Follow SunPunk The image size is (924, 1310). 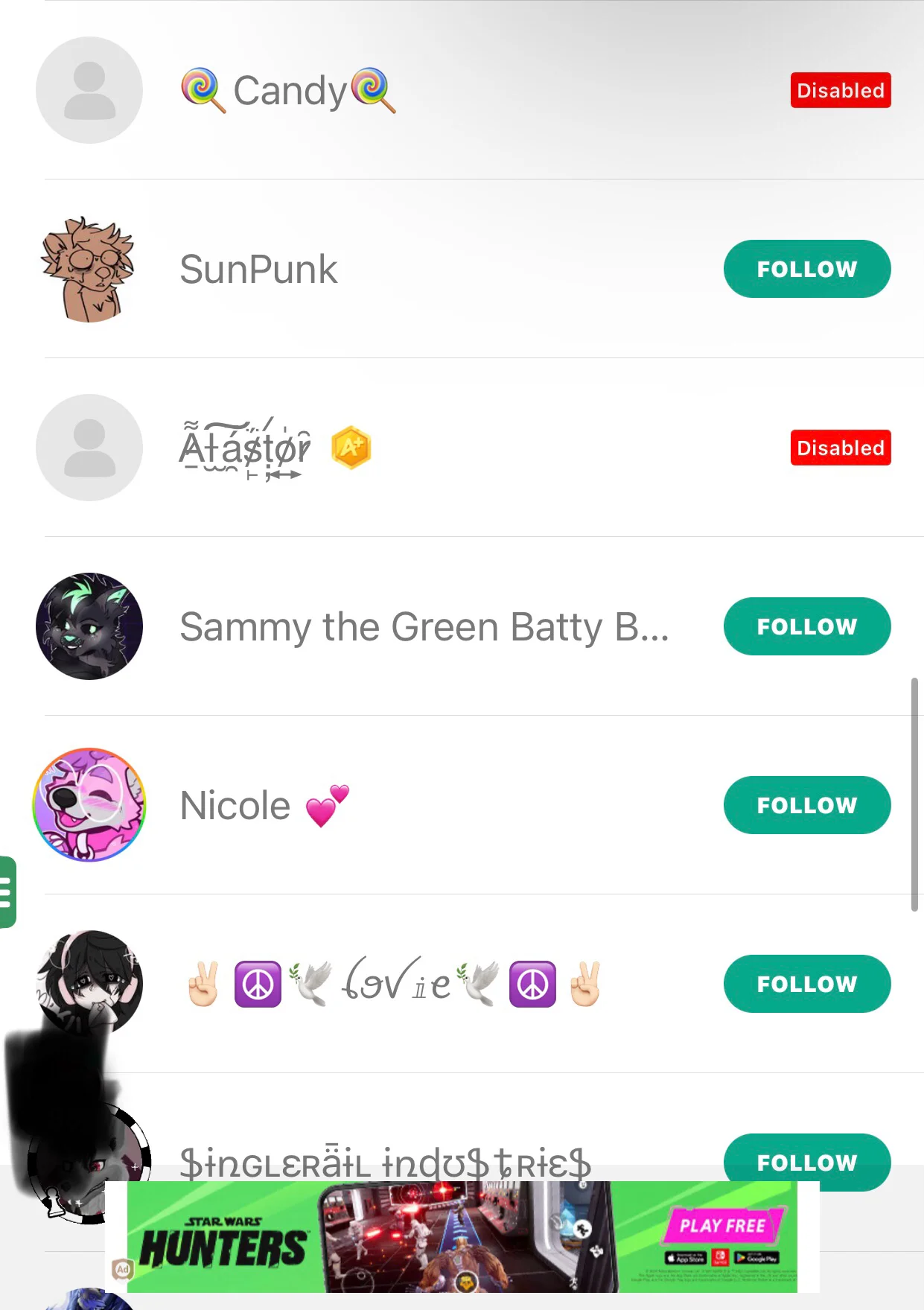pos(806,269)
